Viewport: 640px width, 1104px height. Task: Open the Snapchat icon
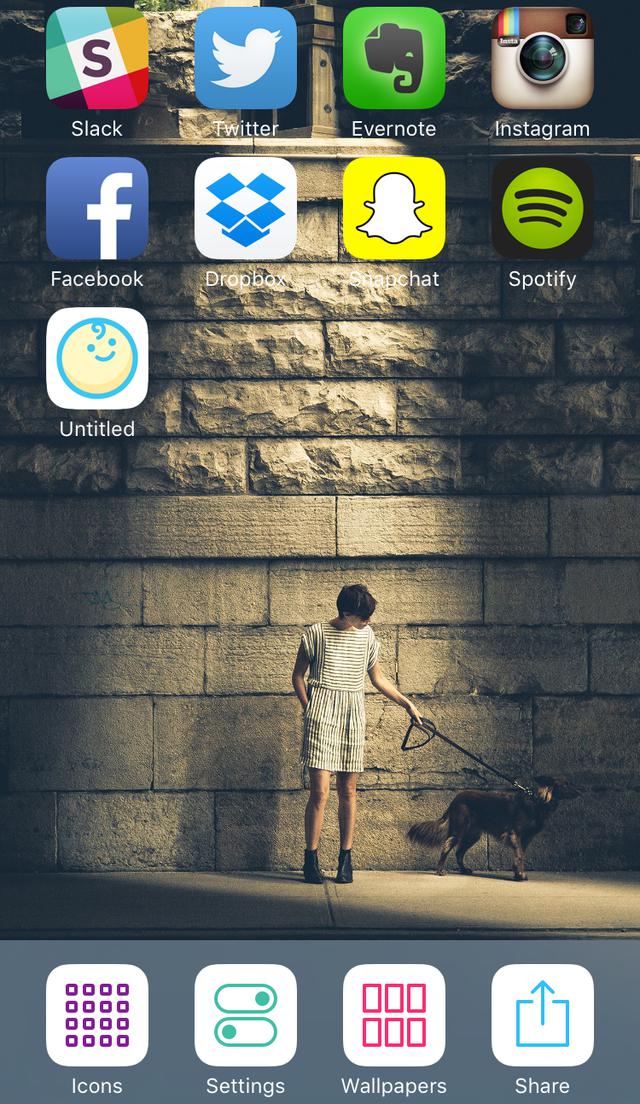(x=394, y=208)
